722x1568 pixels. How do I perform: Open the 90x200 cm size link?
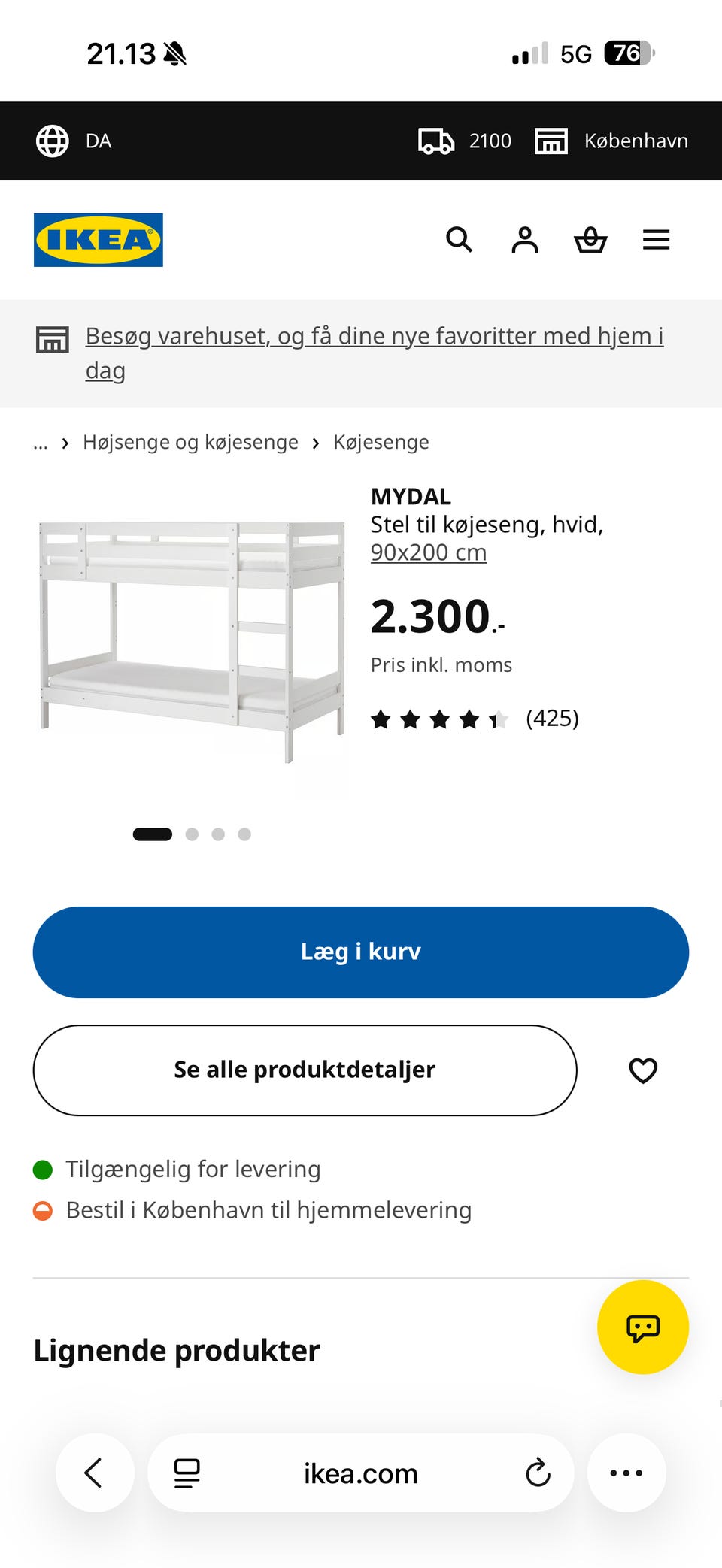point(429,552)
